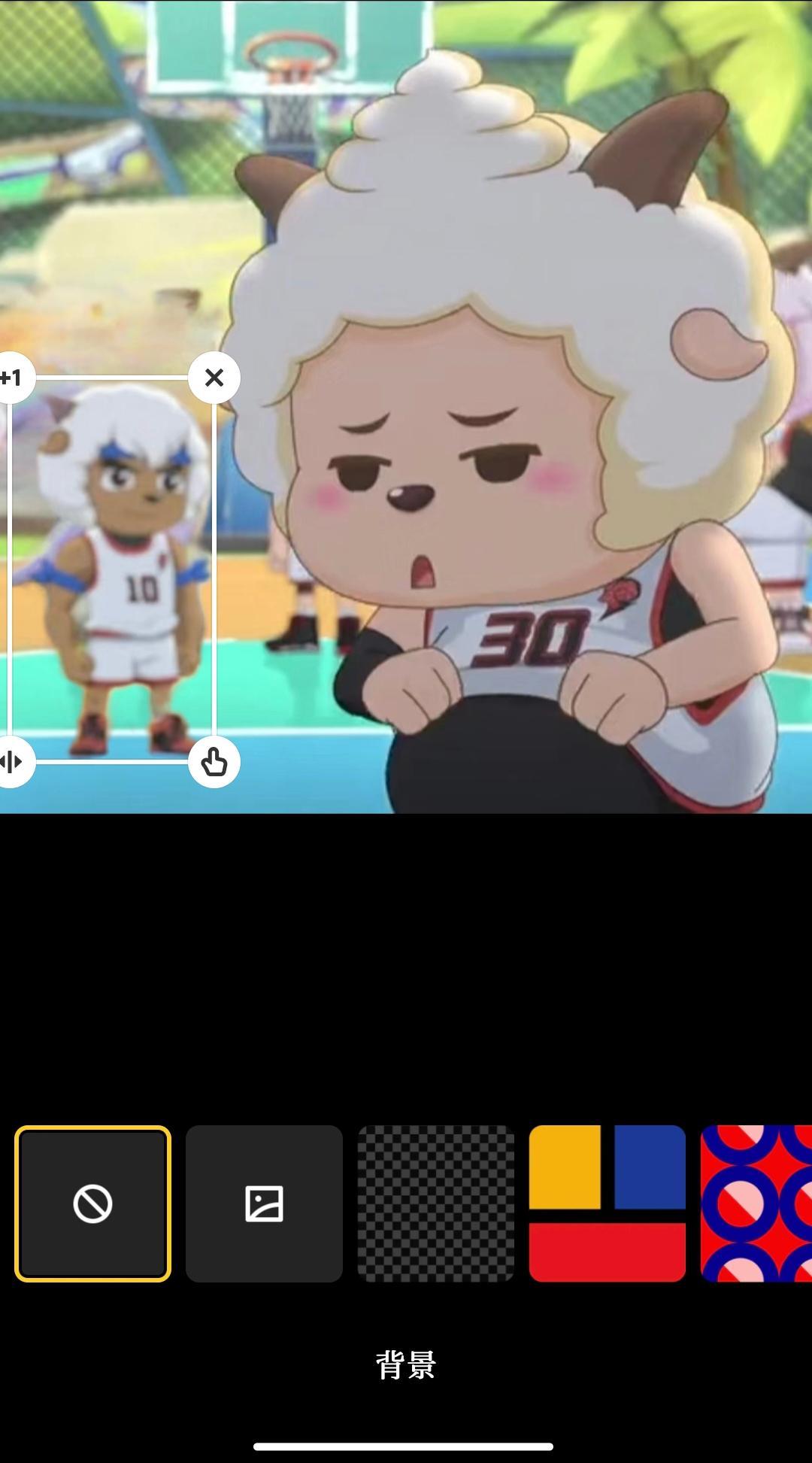Flip the sticker horizontally
Image resolution: width=812 pixels, height=1463 pixels.
12,762
